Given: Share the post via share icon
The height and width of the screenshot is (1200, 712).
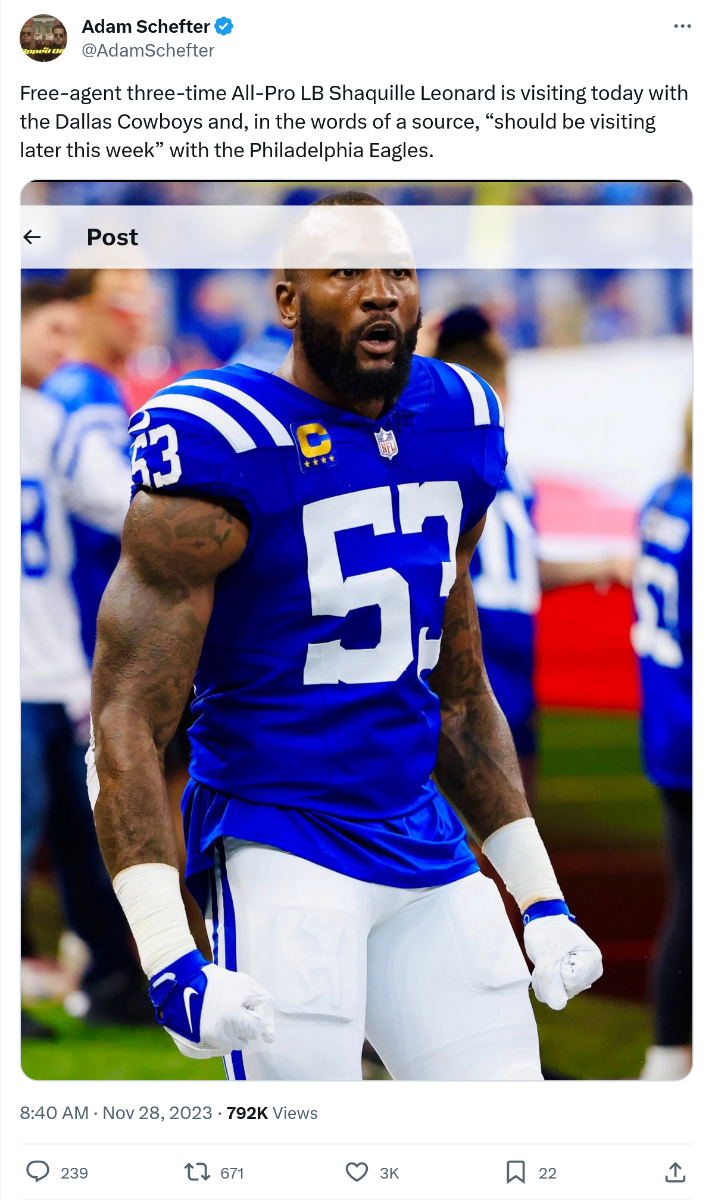Looking at the screenshot, I should 675,1172.
